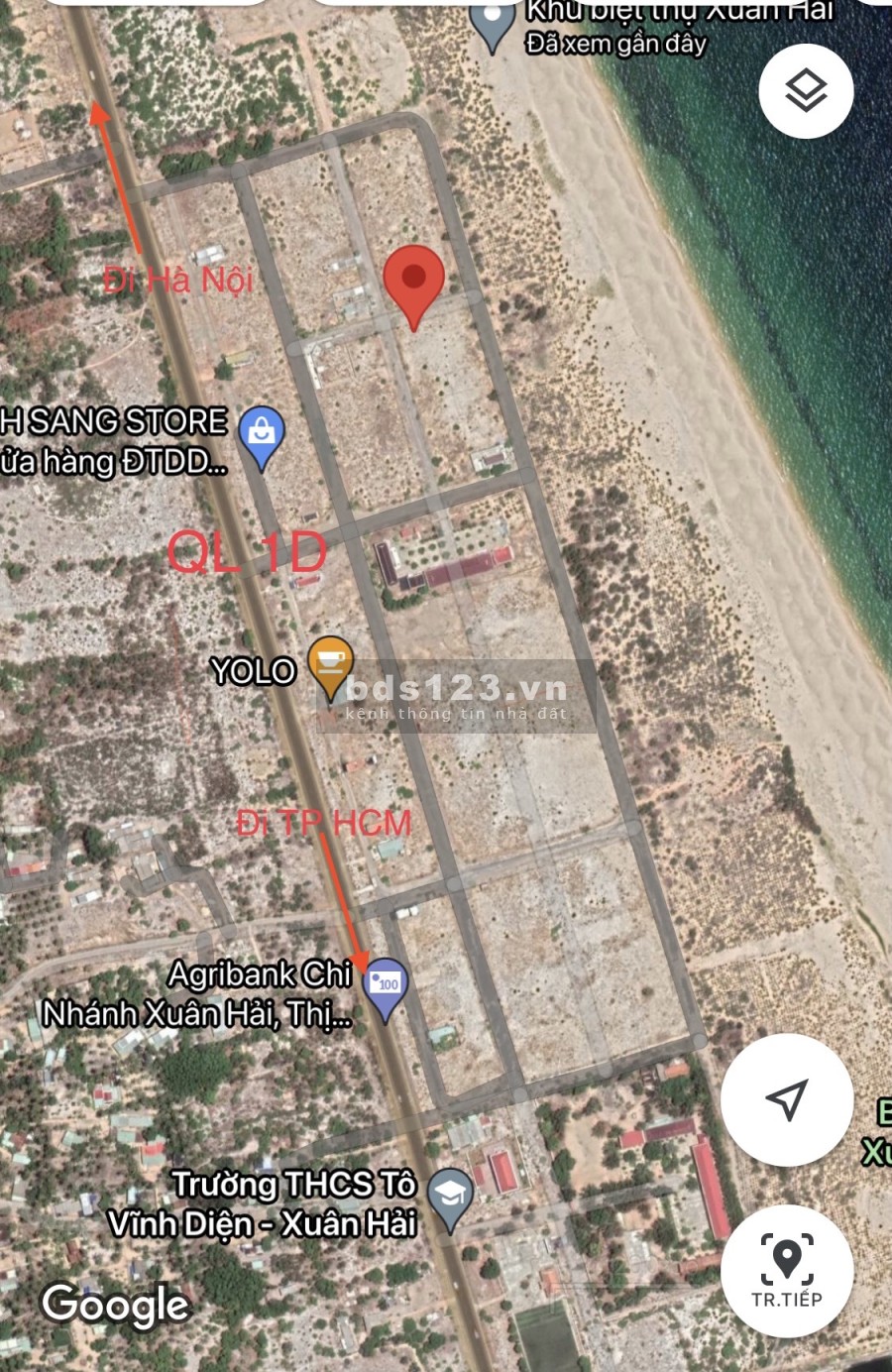The image size is (892, 1372).
Task: Open Khu biệt thự Xuân Hải marker
Action: [x=492, y=22]
